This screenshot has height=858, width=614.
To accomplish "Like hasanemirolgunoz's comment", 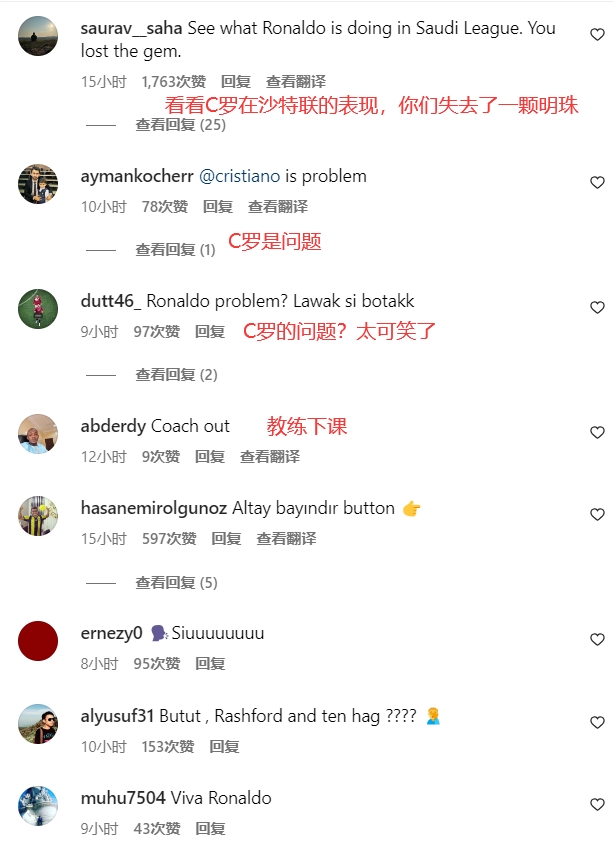I will [597, 515].
